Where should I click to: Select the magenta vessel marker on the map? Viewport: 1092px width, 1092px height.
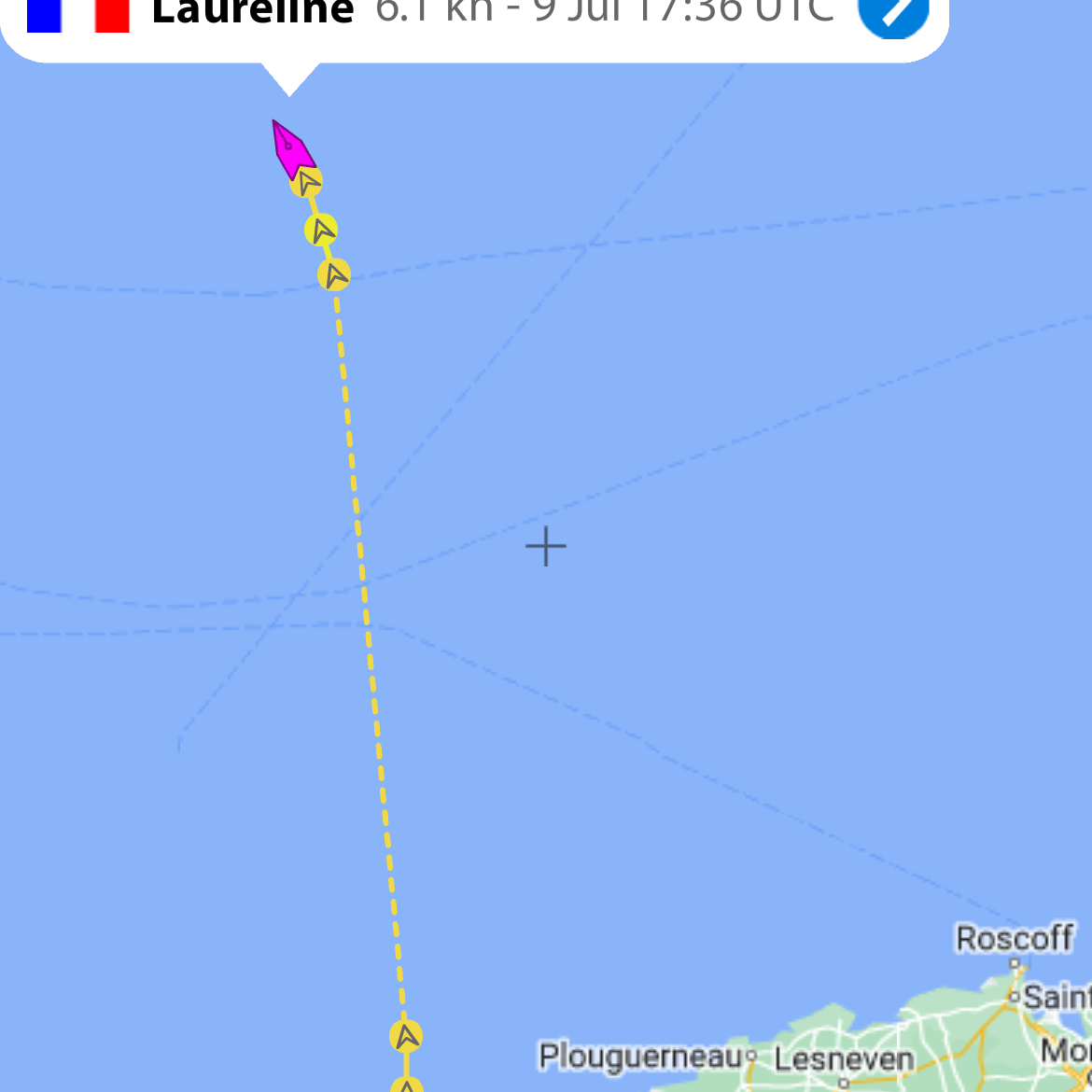click(x=291, y=148)
